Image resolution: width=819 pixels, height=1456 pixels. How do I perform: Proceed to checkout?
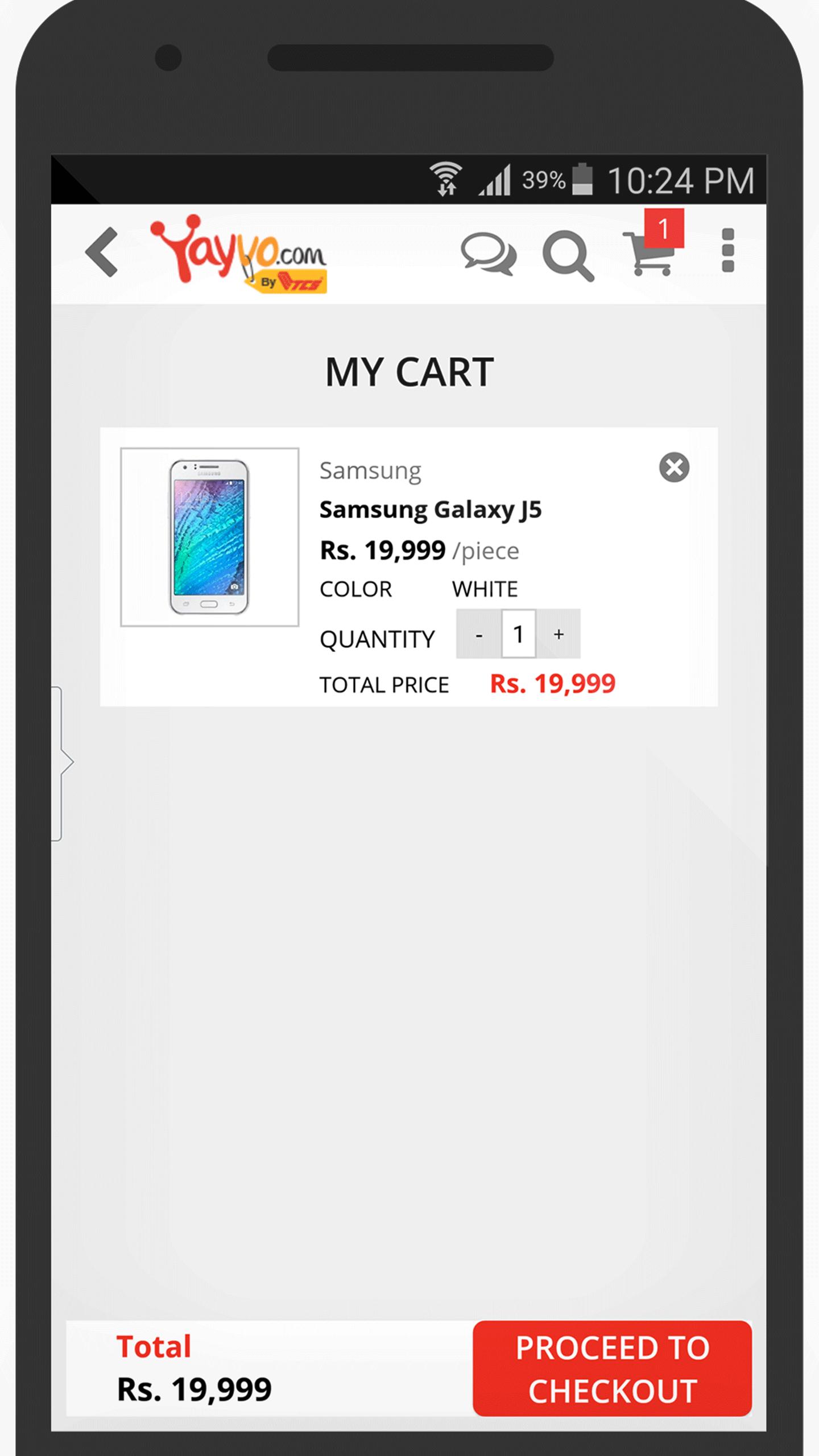pyautogui.click(x=612, y=1369)
